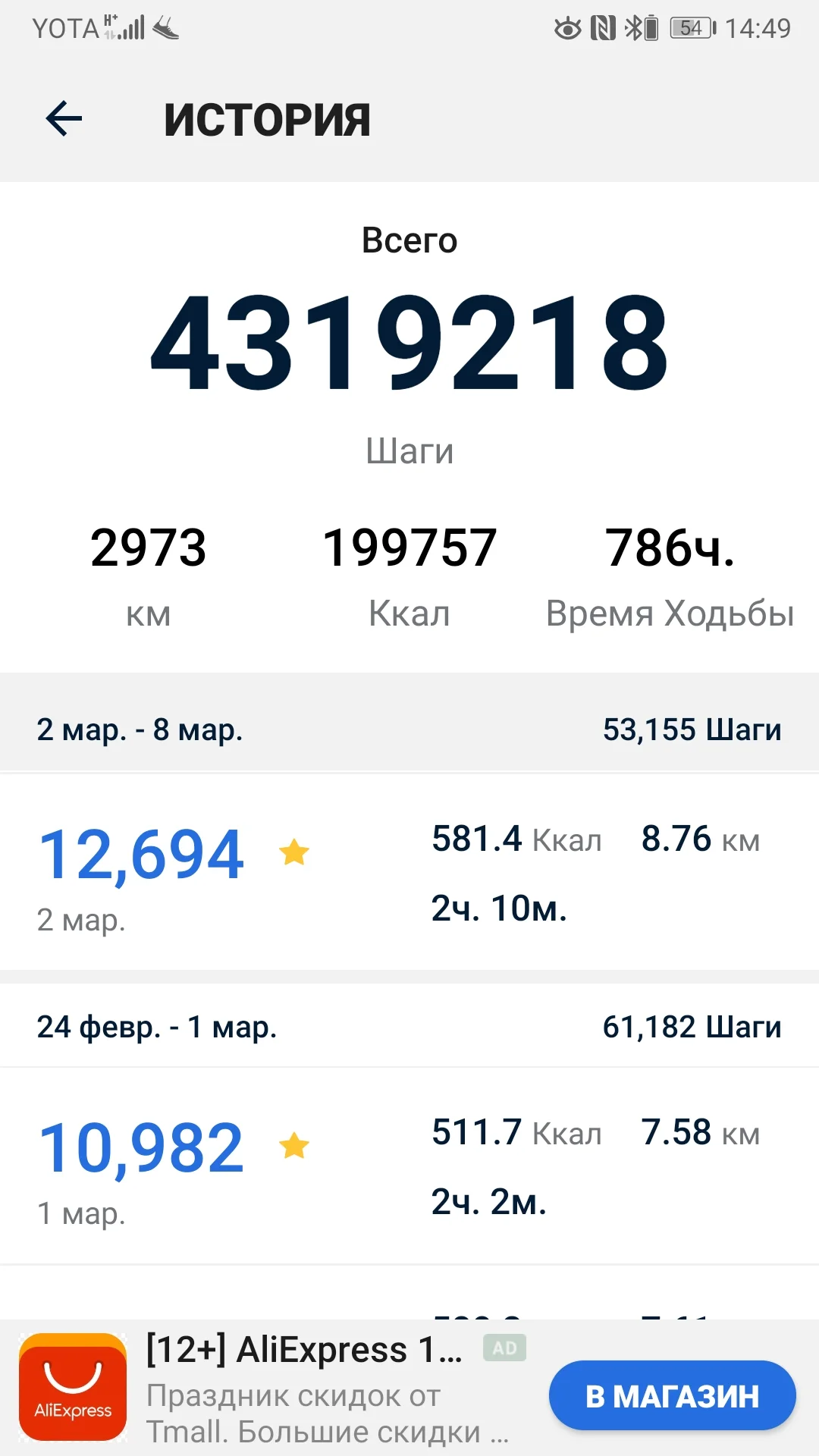Select the 24 февр. - 1 мар. week header
The image size is (819, 1456).
click(409, 1027)
